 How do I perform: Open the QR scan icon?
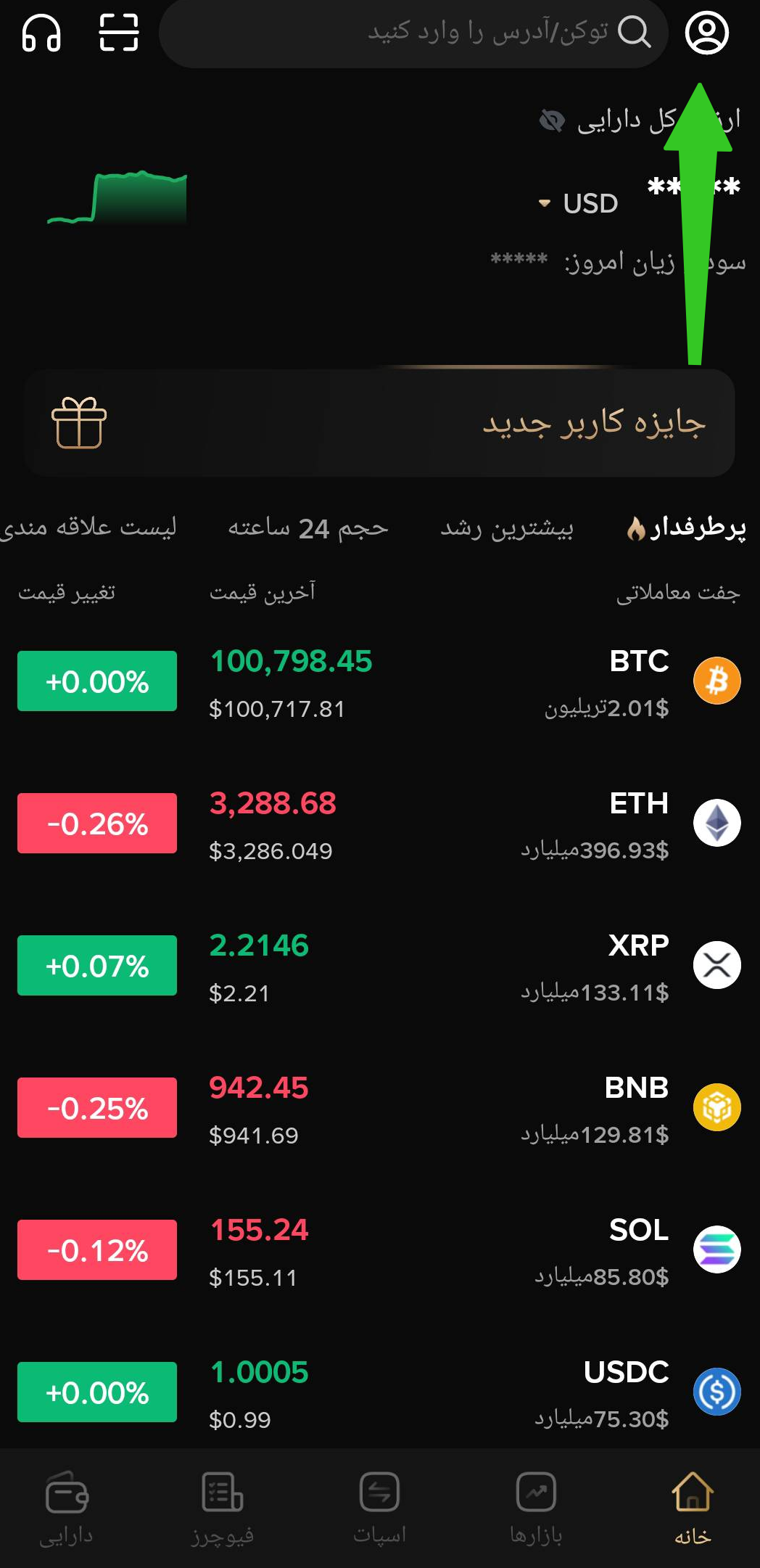click(x=119, y=33)
